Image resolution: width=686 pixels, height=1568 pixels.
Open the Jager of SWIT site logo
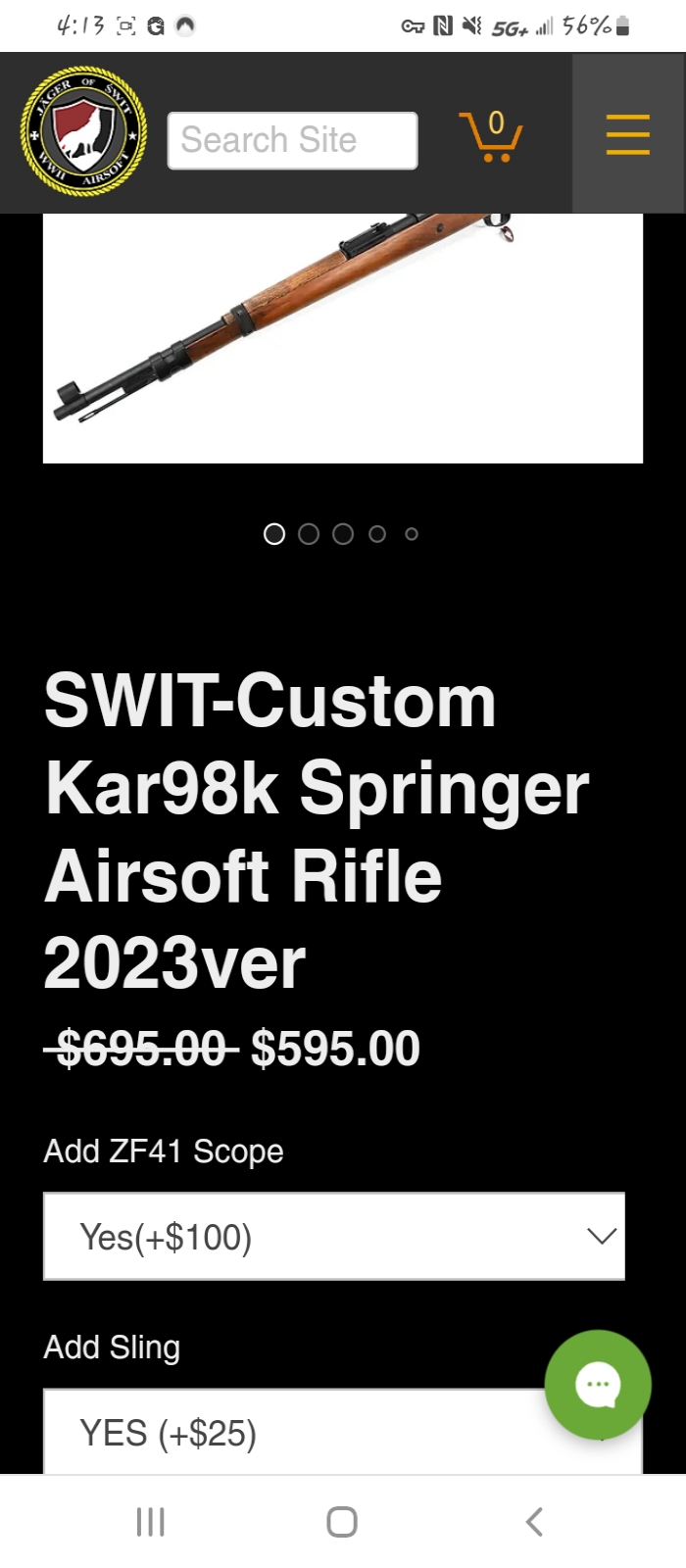(84, 131)
